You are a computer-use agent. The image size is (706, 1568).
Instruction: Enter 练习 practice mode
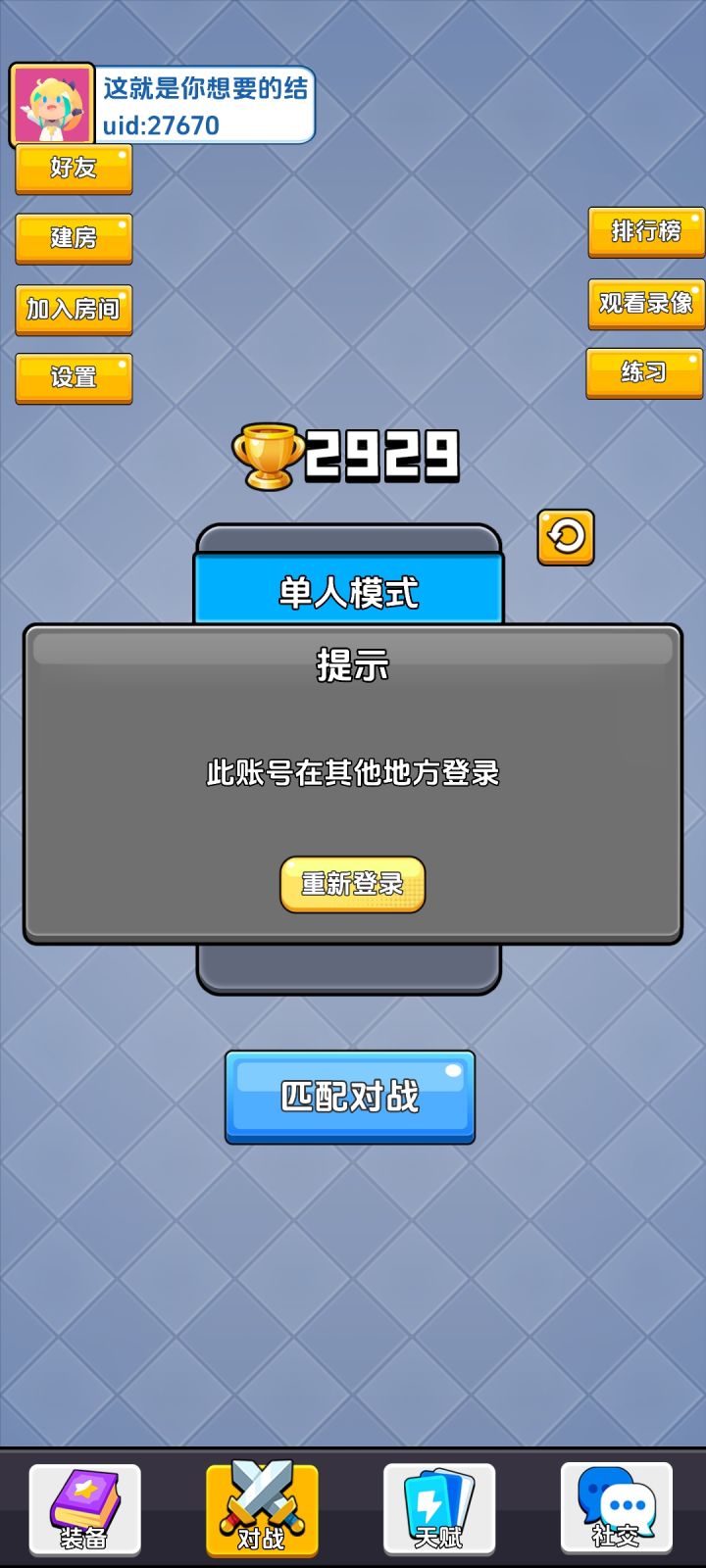(643, 374)
